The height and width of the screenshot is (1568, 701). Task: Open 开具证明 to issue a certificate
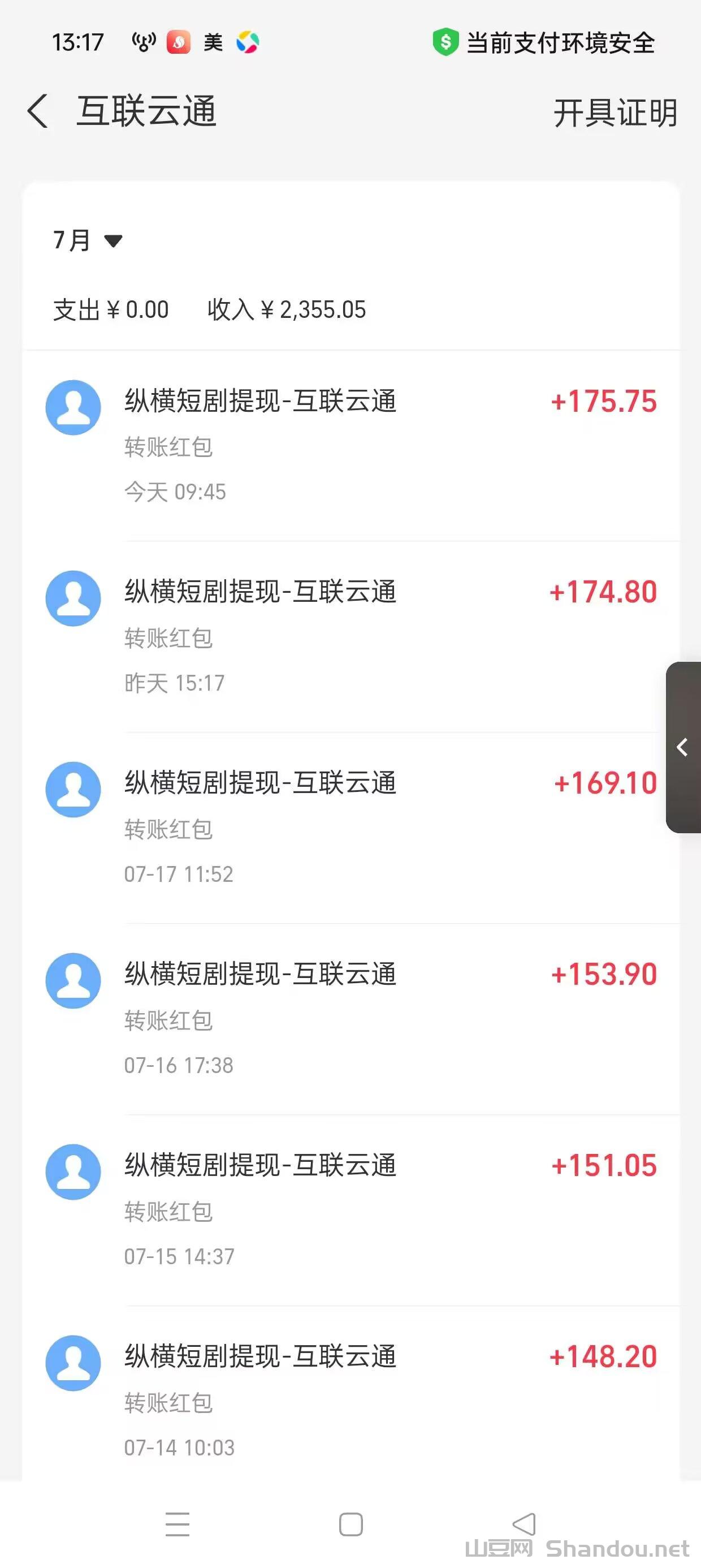pyautogui.click(x=615, y=113)
